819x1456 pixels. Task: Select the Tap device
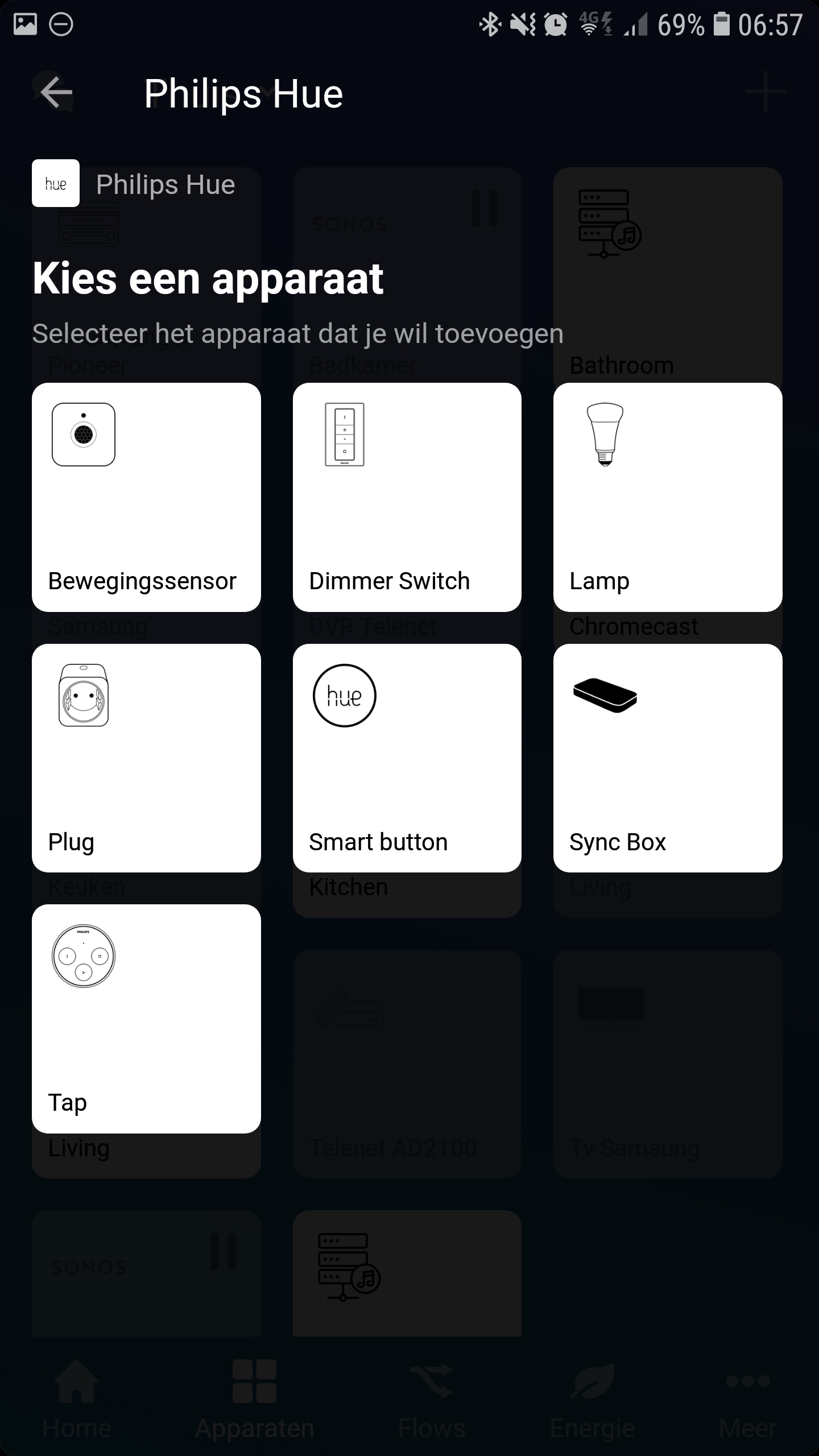146,1018
